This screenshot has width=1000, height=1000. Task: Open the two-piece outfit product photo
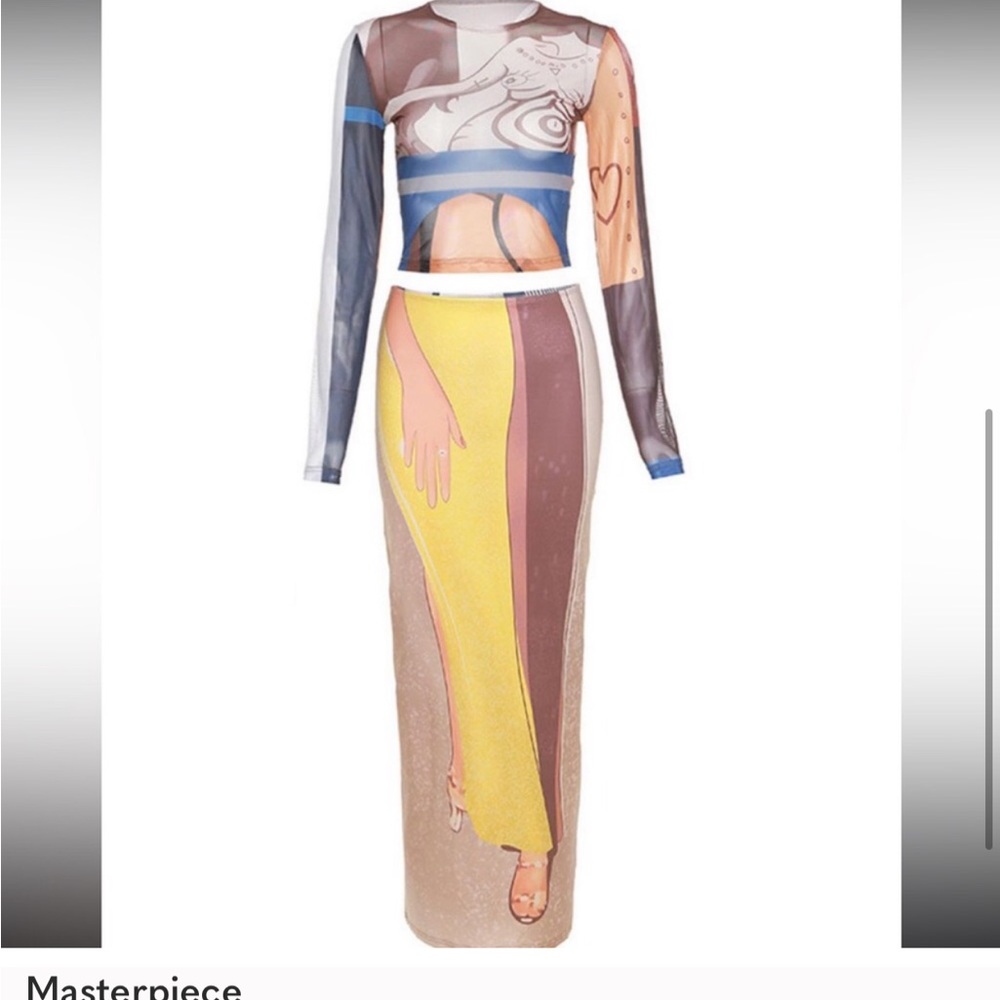point(500,470)
